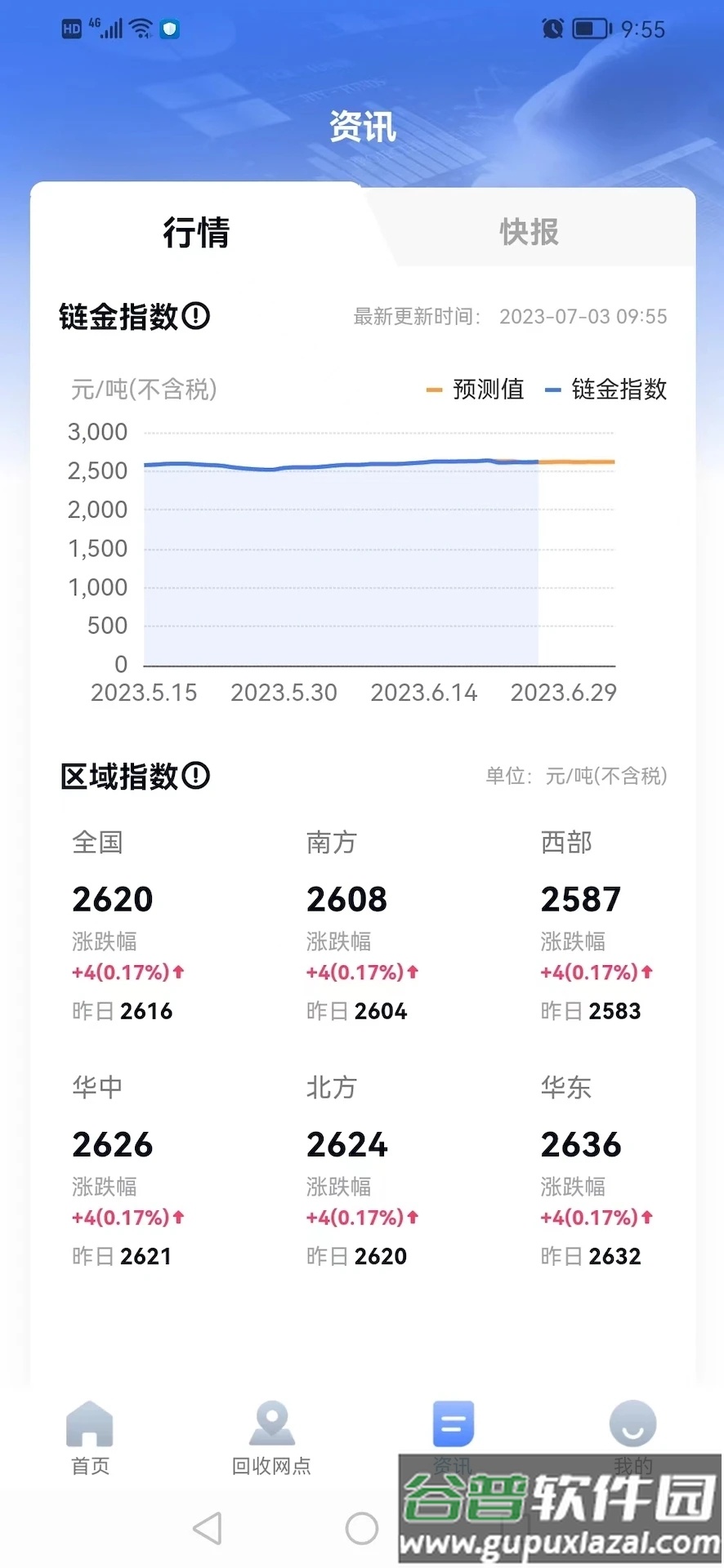Go to the 首页 tab

tap(90, 1438)
